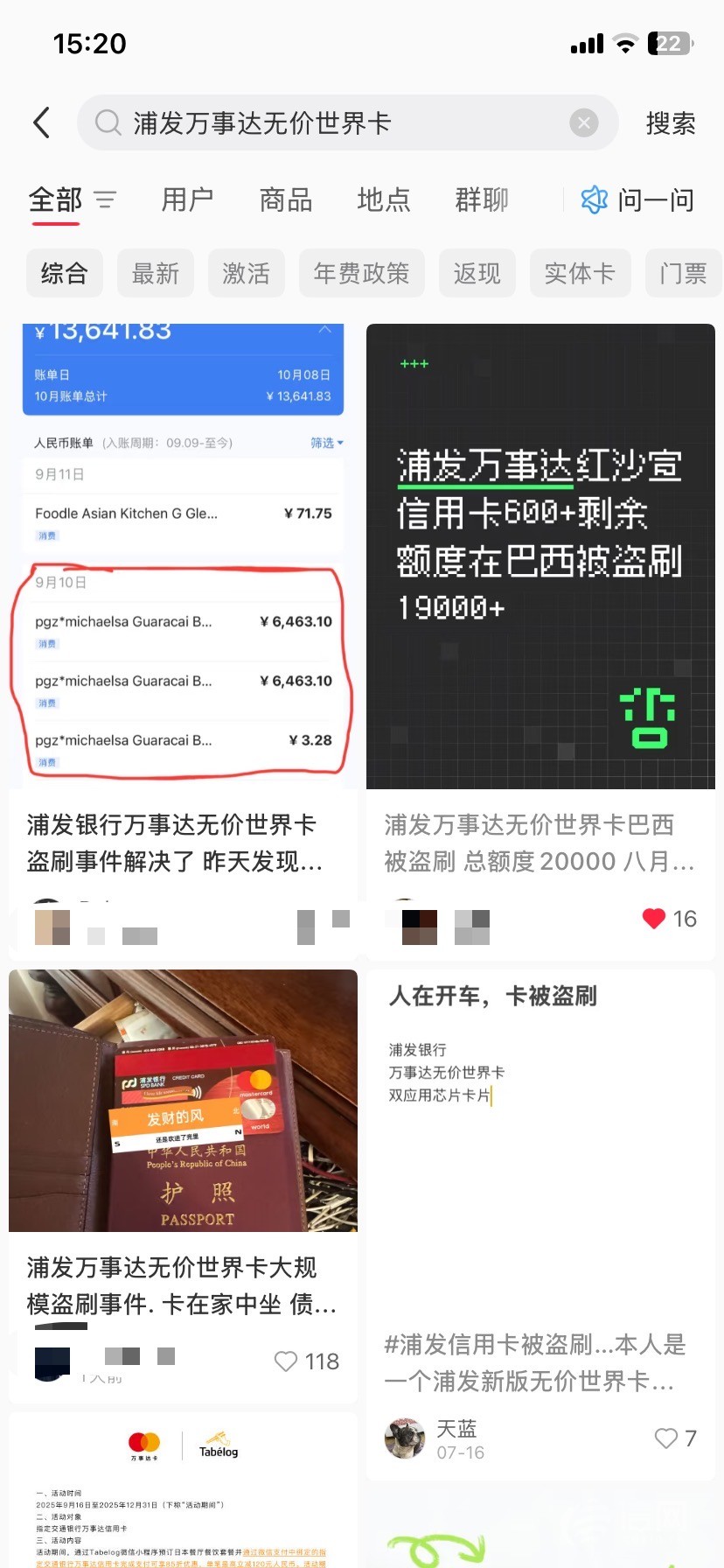Select the 最新 filter chip
This screenshot has width=724, height=1568.
point(156,273)
